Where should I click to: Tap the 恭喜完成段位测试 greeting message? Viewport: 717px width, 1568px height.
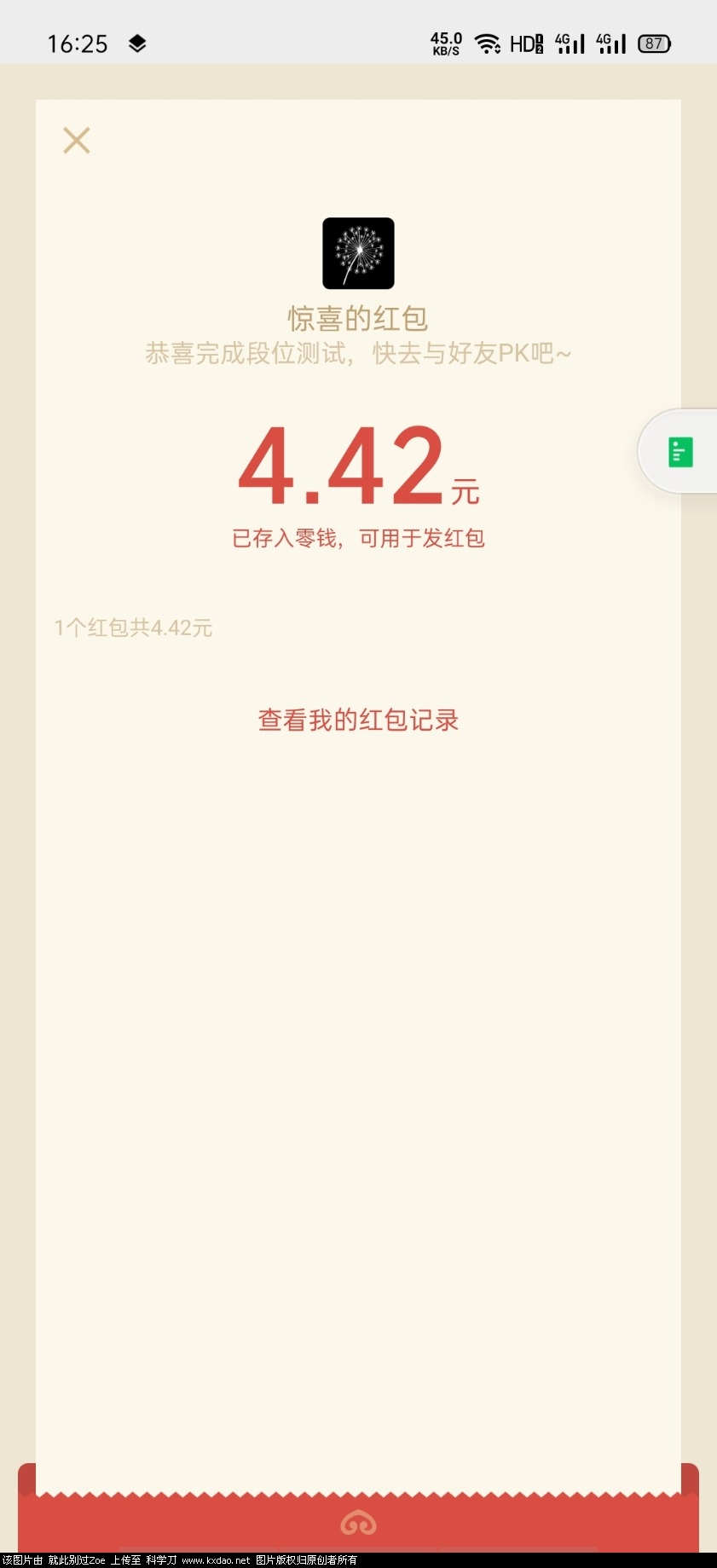point(358,351)
